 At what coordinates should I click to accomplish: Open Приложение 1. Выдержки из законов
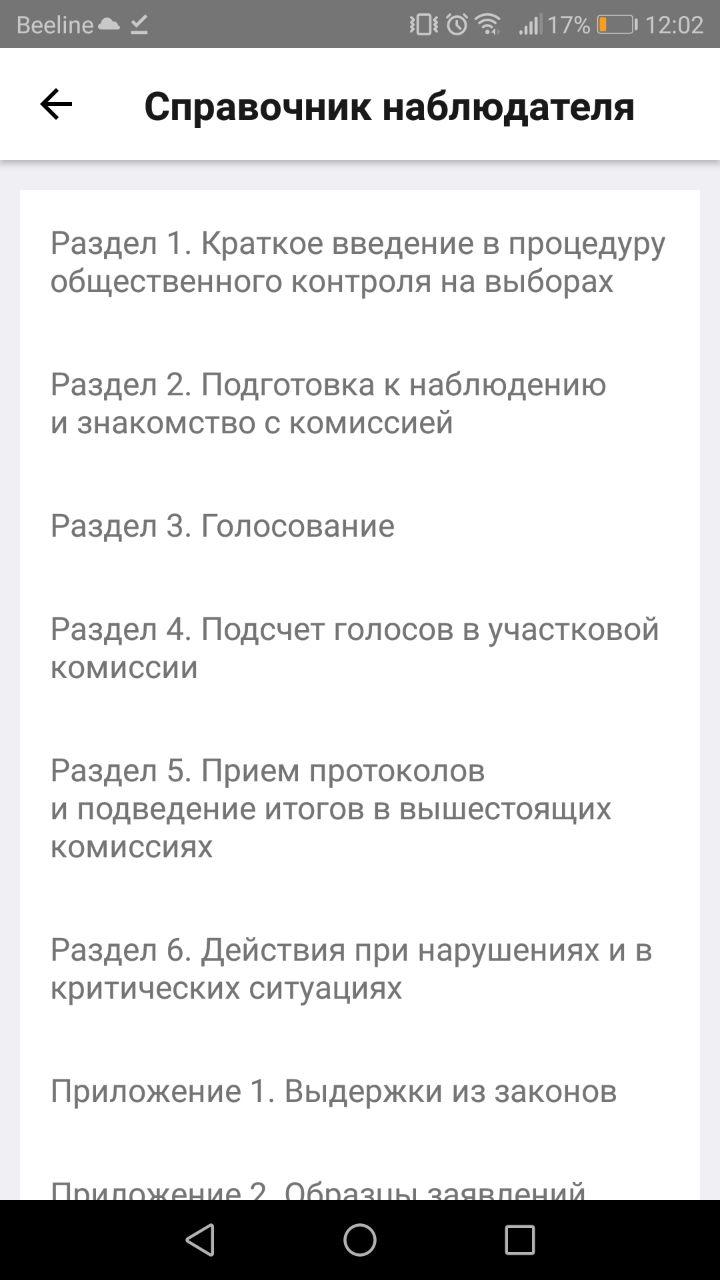pos(333,1091)
